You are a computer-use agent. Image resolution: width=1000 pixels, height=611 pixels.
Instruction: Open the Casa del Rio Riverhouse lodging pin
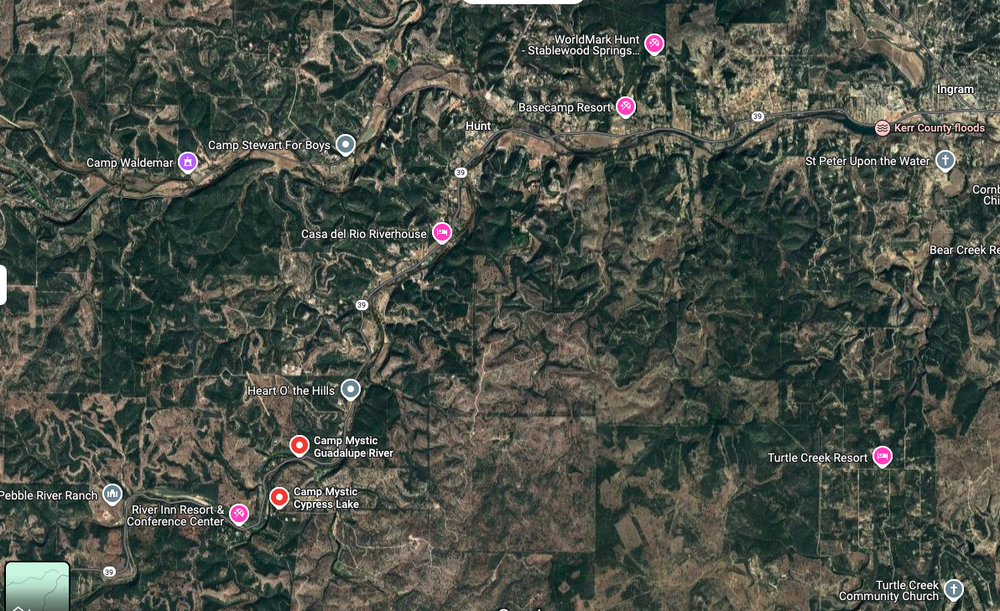[441, 233]
